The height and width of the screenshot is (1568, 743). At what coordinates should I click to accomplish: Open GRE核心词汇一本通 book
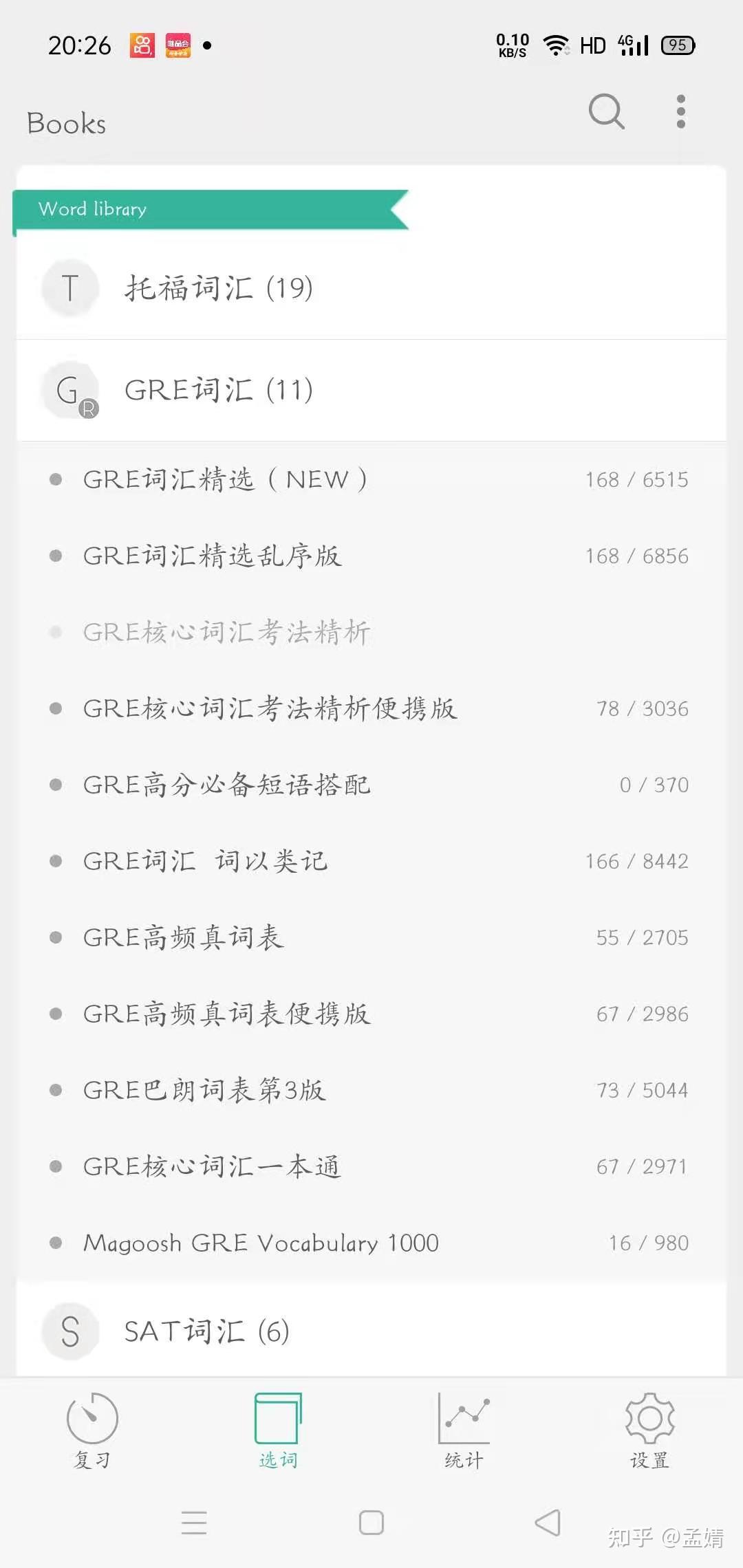point(371,1166)
